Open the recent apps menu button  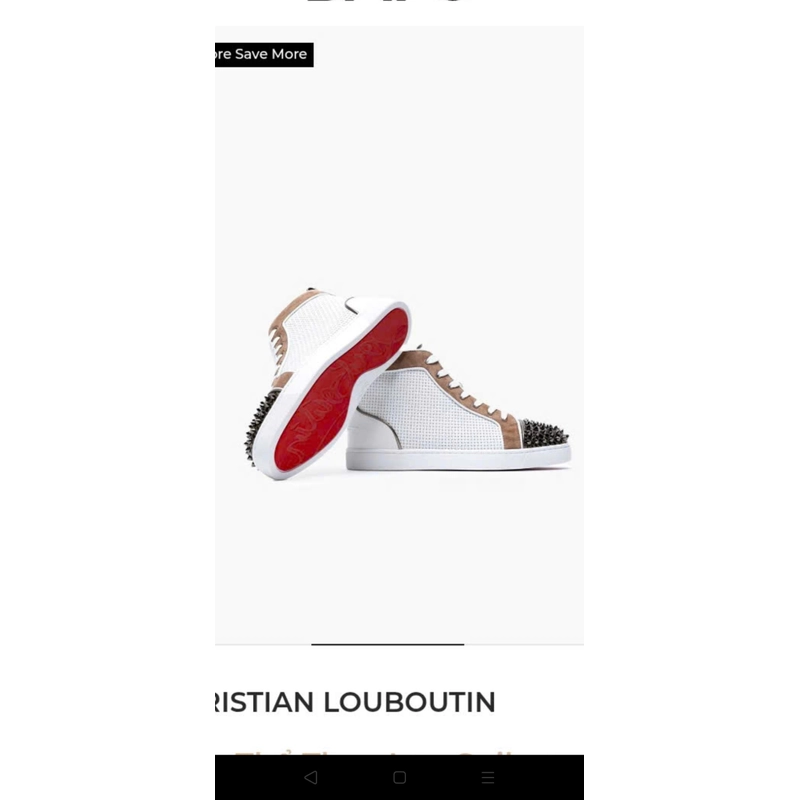click(488, 777)
